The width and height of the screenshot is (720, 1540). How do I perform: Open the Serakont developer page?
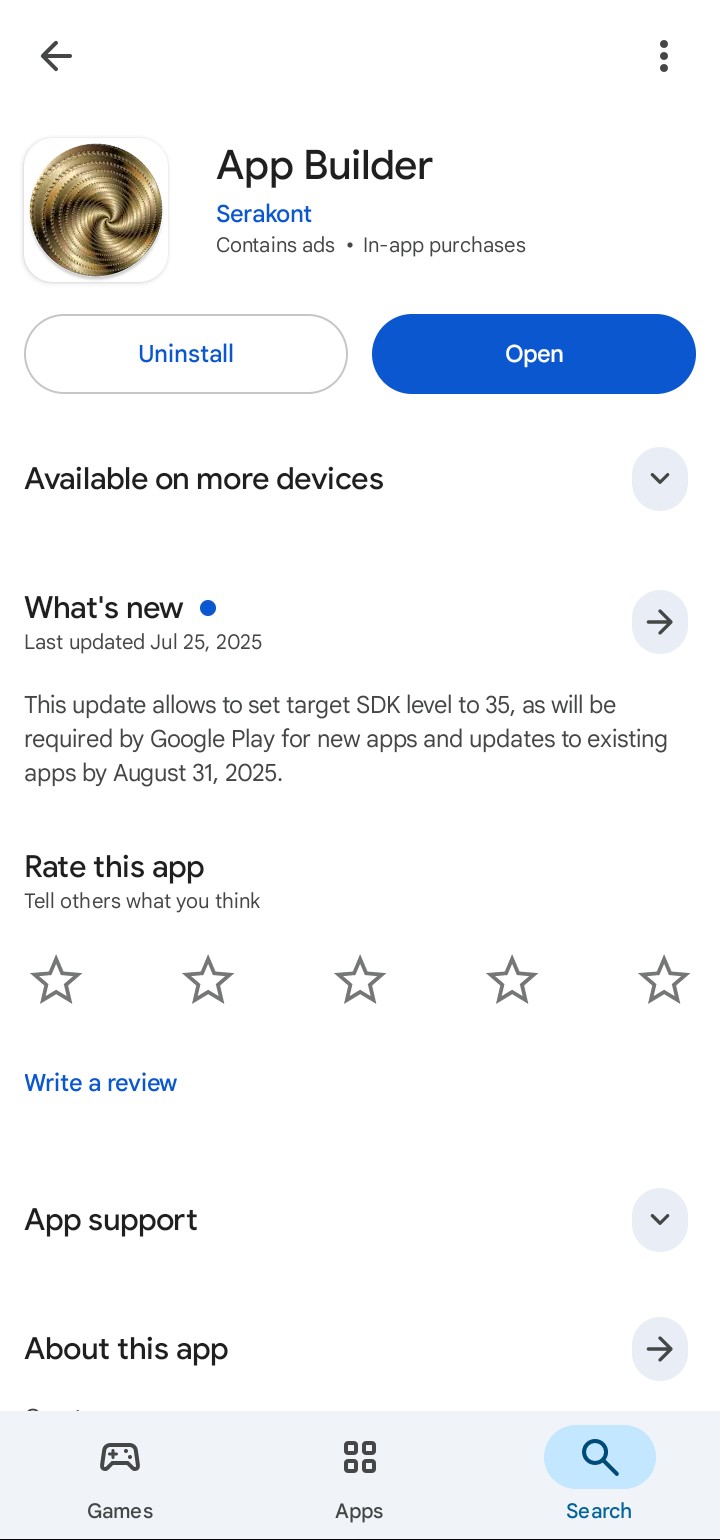pos(264,213)
